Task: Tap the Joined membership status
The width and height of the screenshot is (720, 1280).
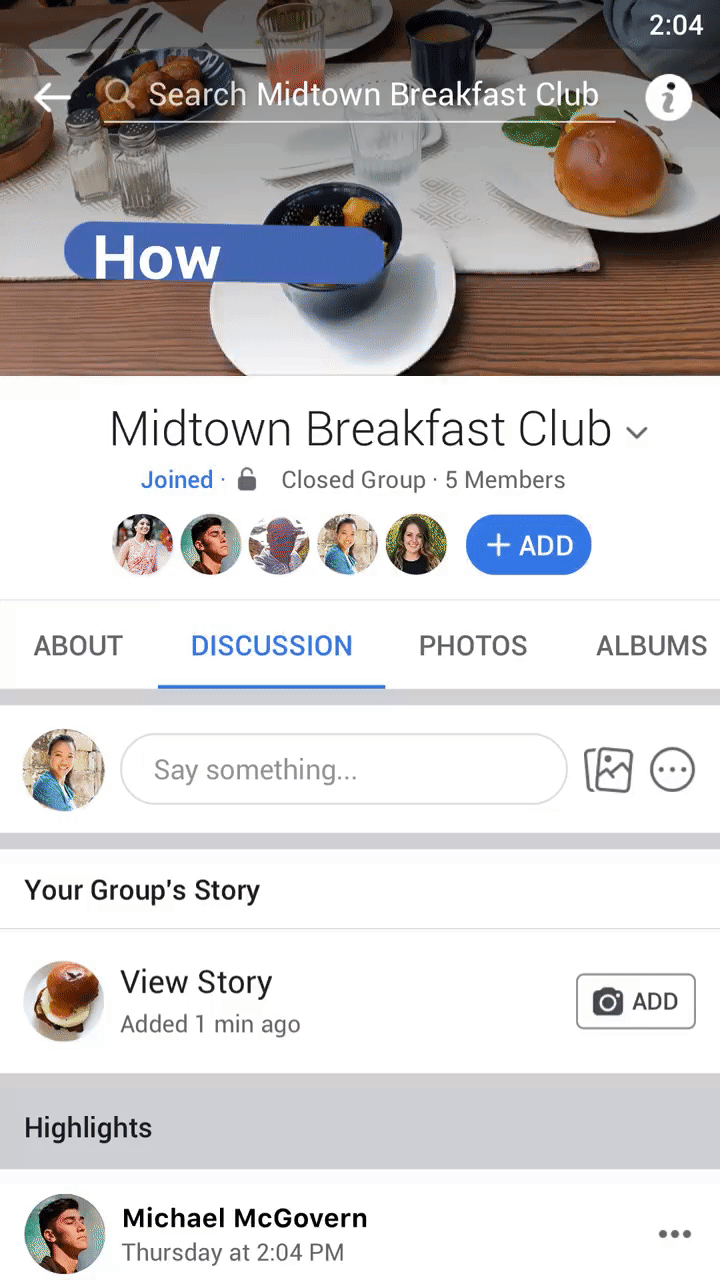Action: click(x=176, y=480)
